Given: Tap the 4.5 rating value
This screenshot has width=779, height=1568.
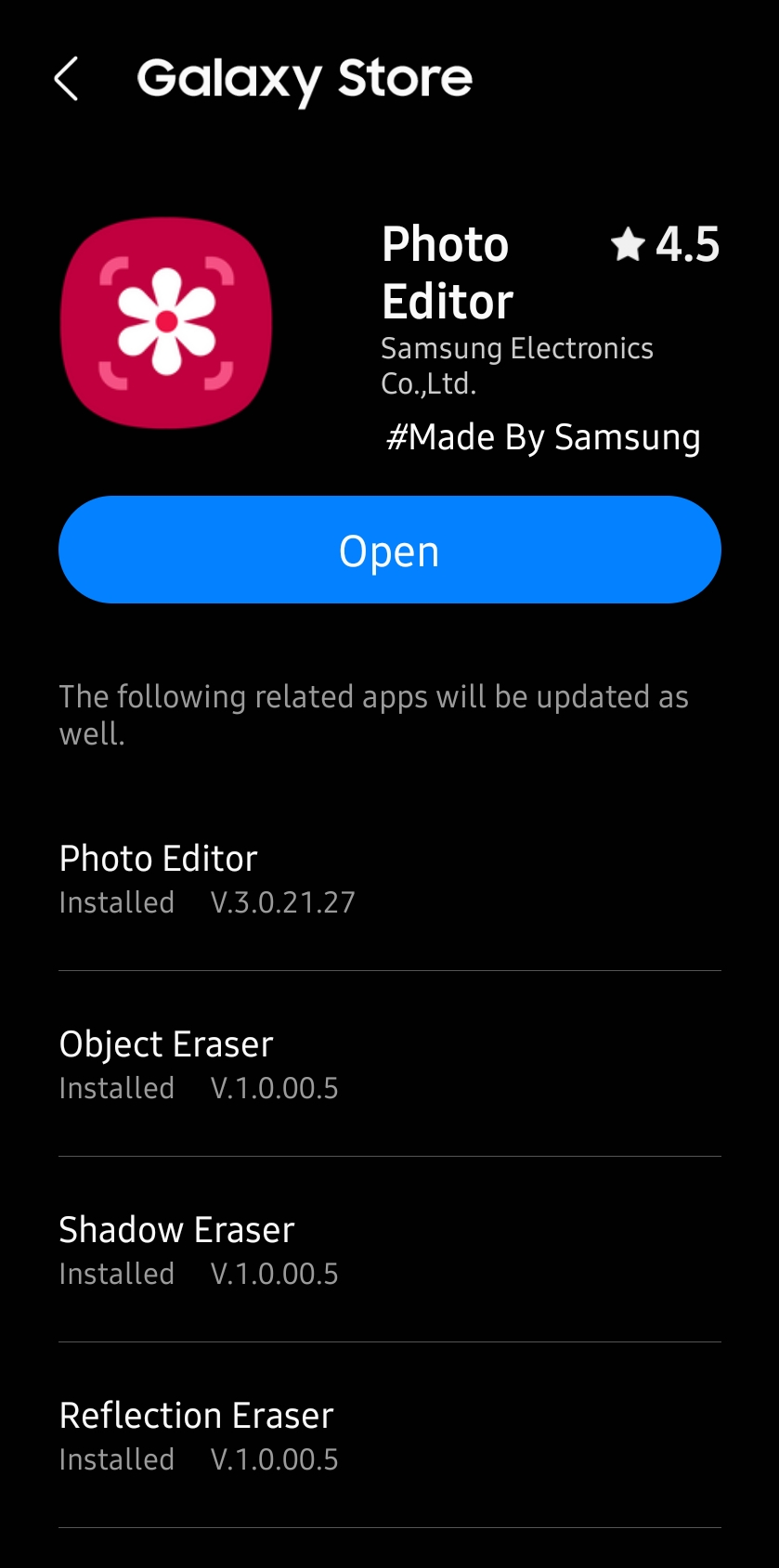Looking at the screenshot, I should click(689, 246).
